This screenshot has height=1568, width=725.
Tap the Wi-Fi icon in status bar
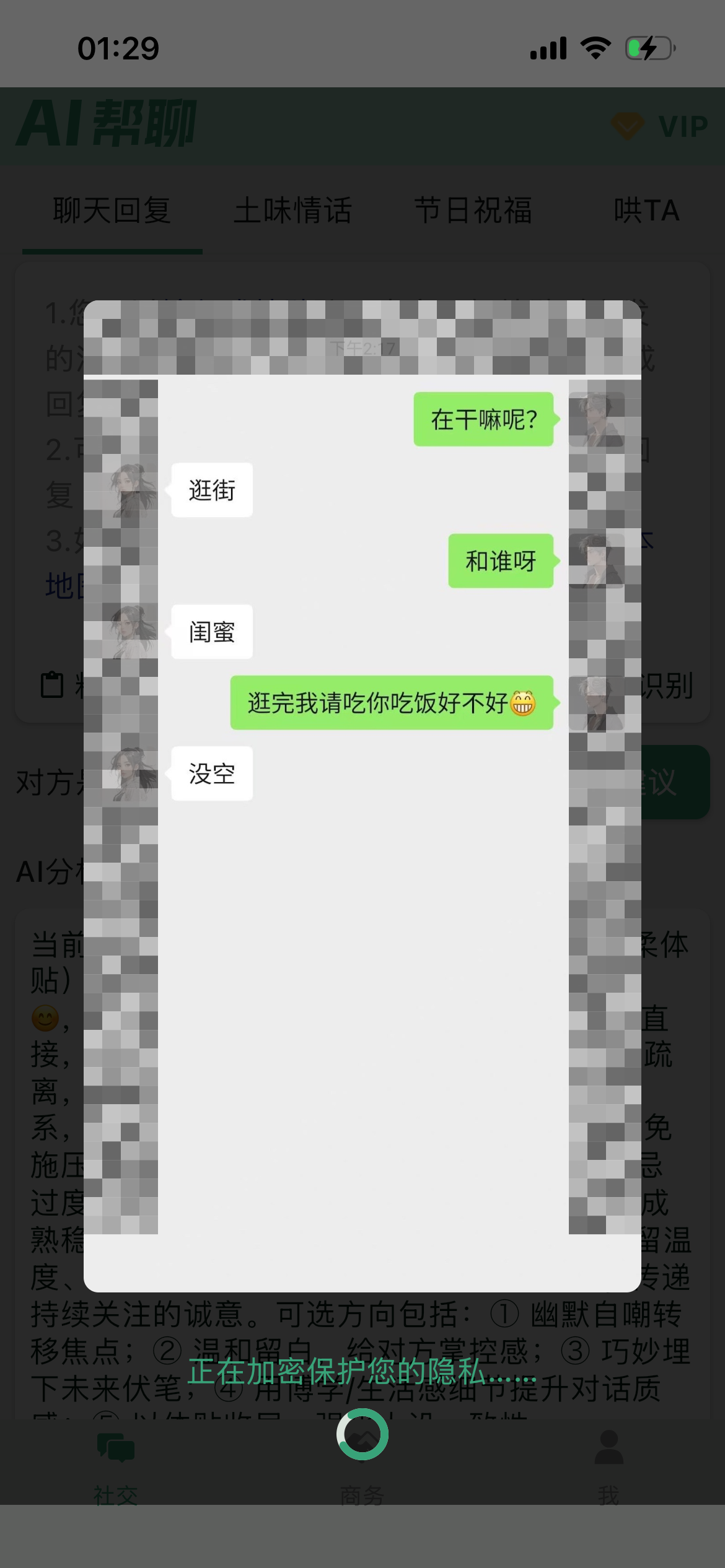tap(595, 47)
